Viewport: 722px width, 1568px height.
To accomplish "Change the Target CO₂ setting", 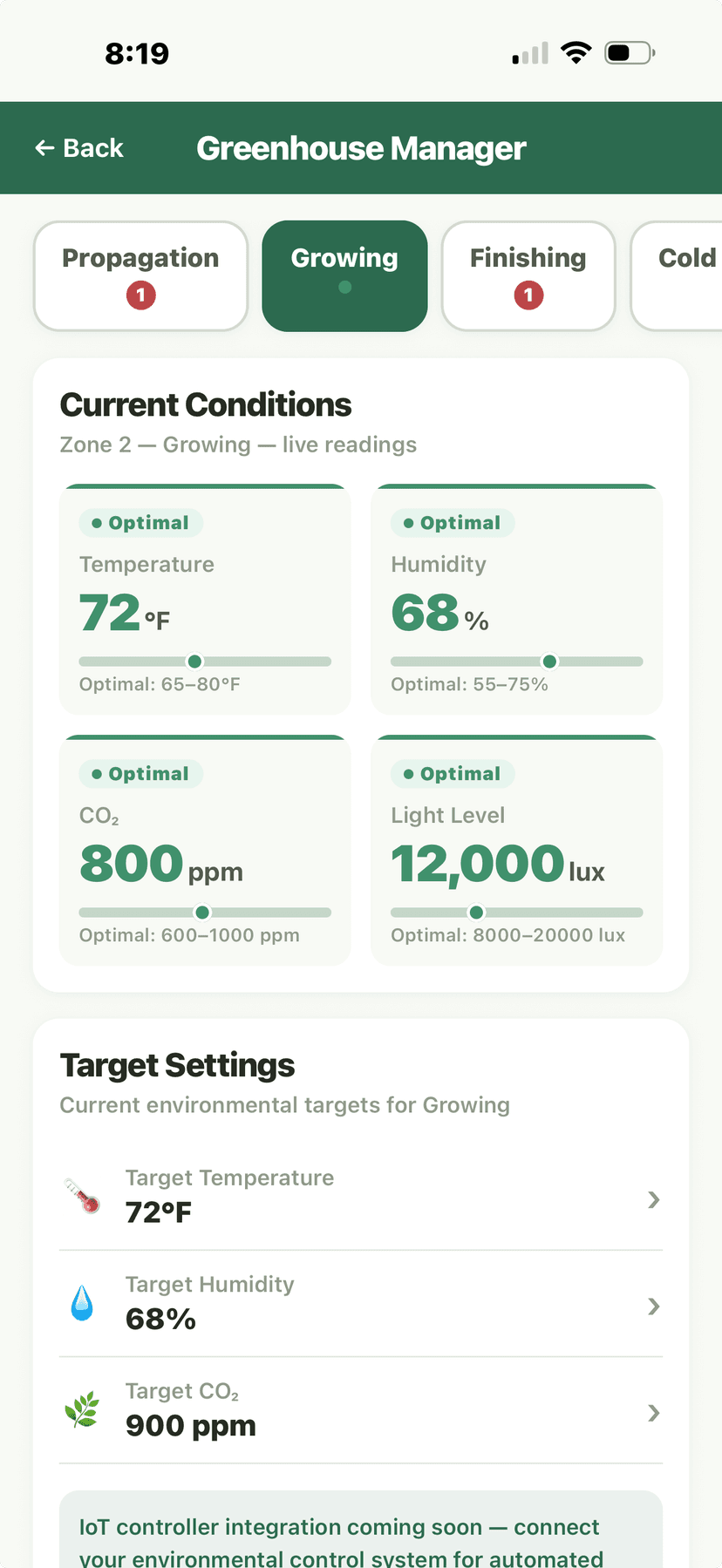I will point(361,1411).
